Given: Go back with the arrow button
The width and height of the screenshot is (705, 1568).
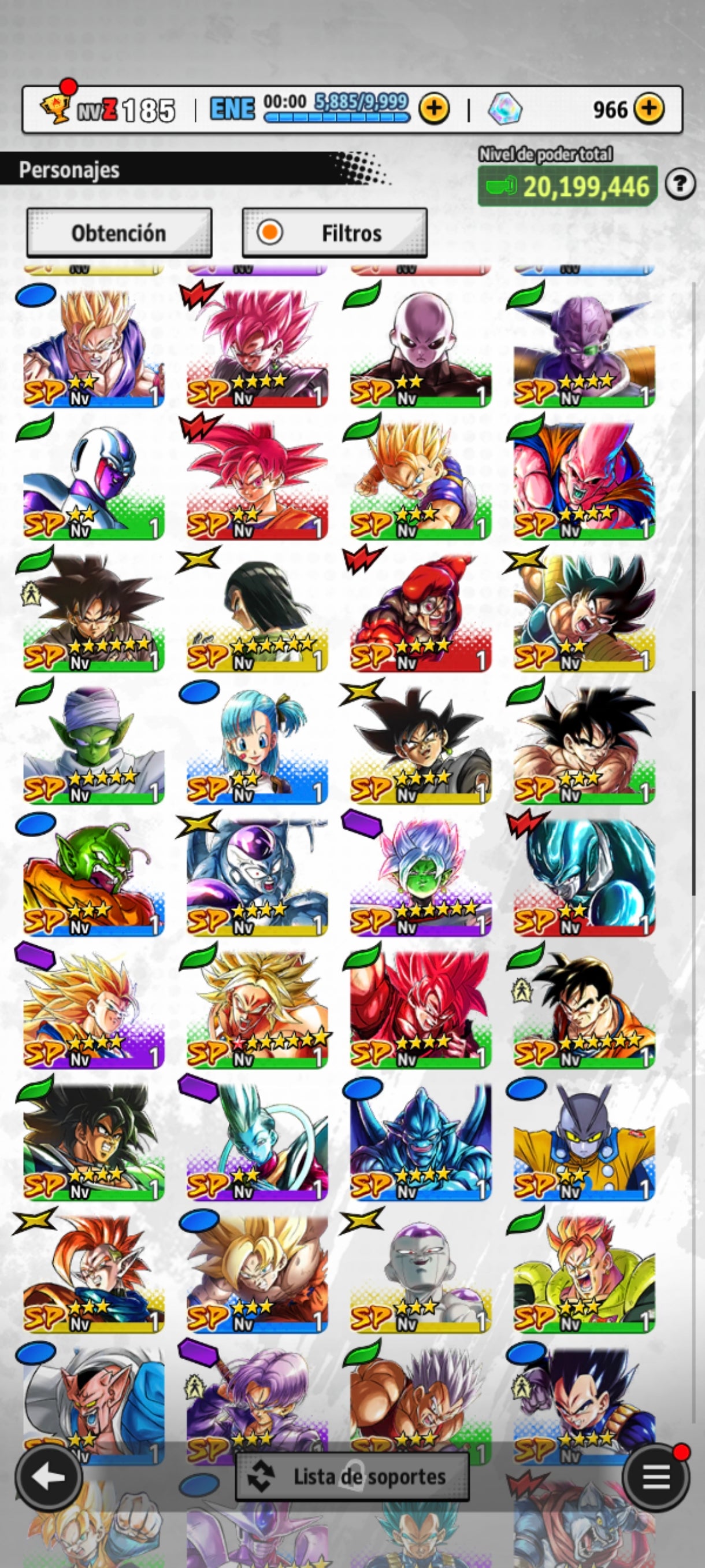Looking at the screenshot, I should [49, 1477].
